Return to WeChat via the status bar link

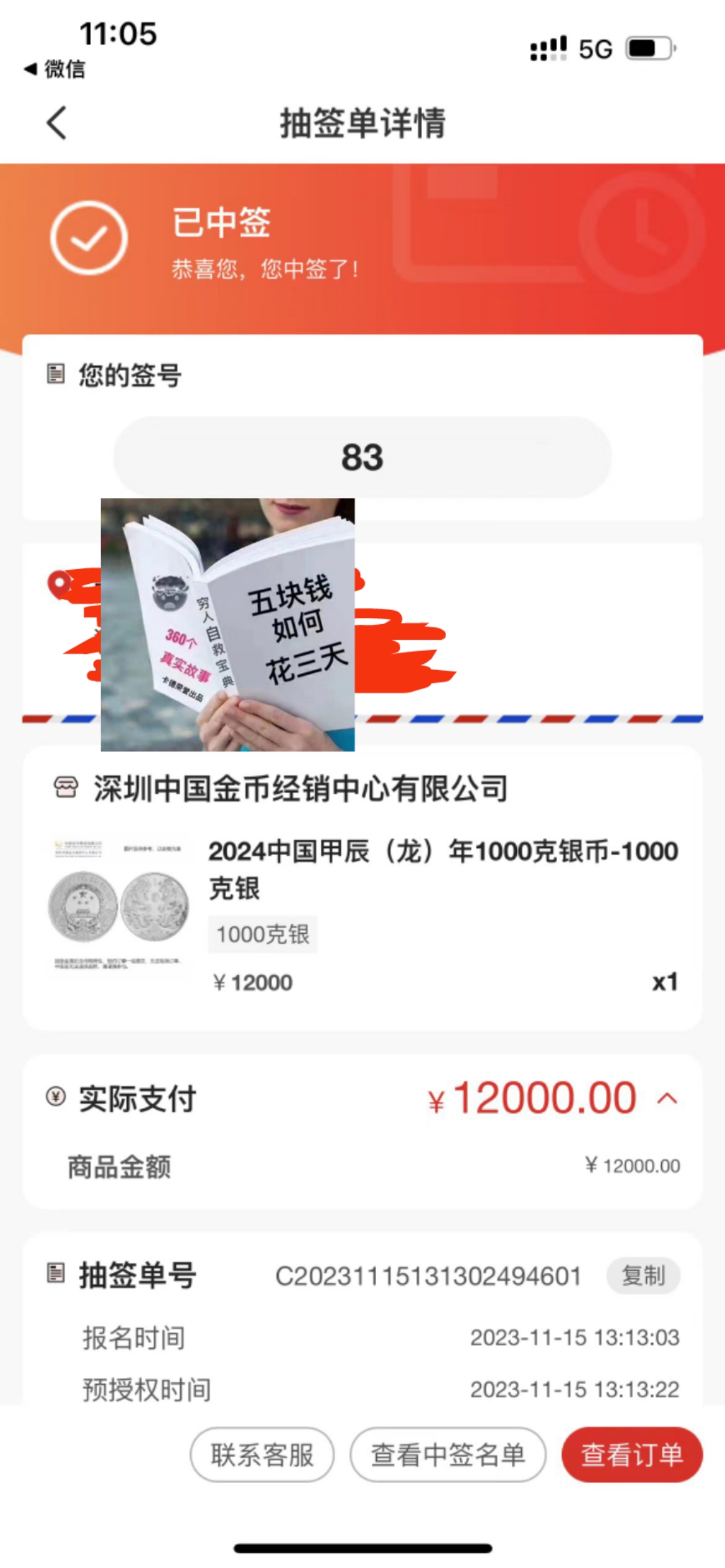tap(55, 69)
